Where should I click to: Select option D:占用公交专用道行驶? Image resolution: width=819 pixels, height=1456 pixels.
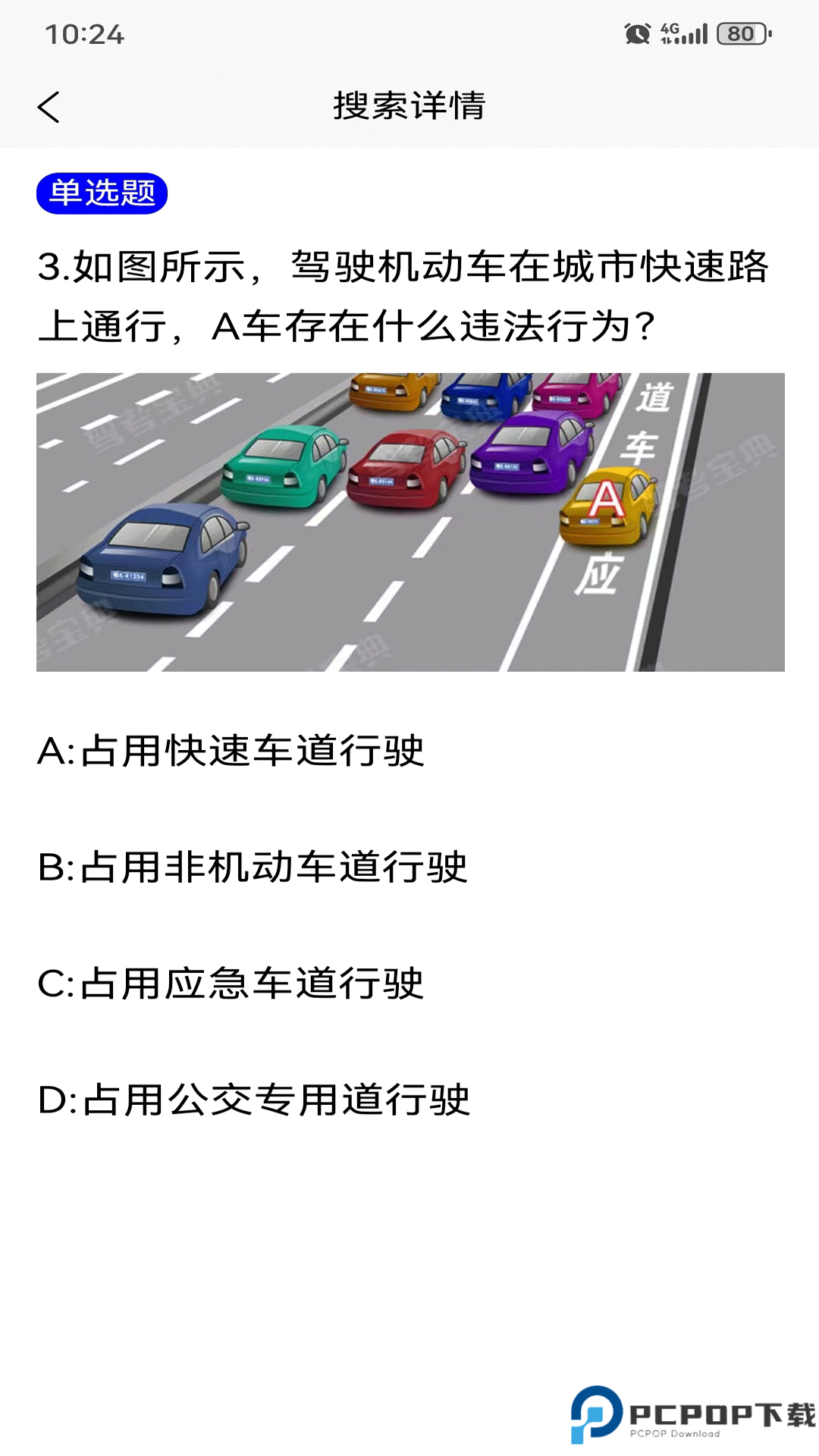pyautogui.click(x=253, y=1100)
